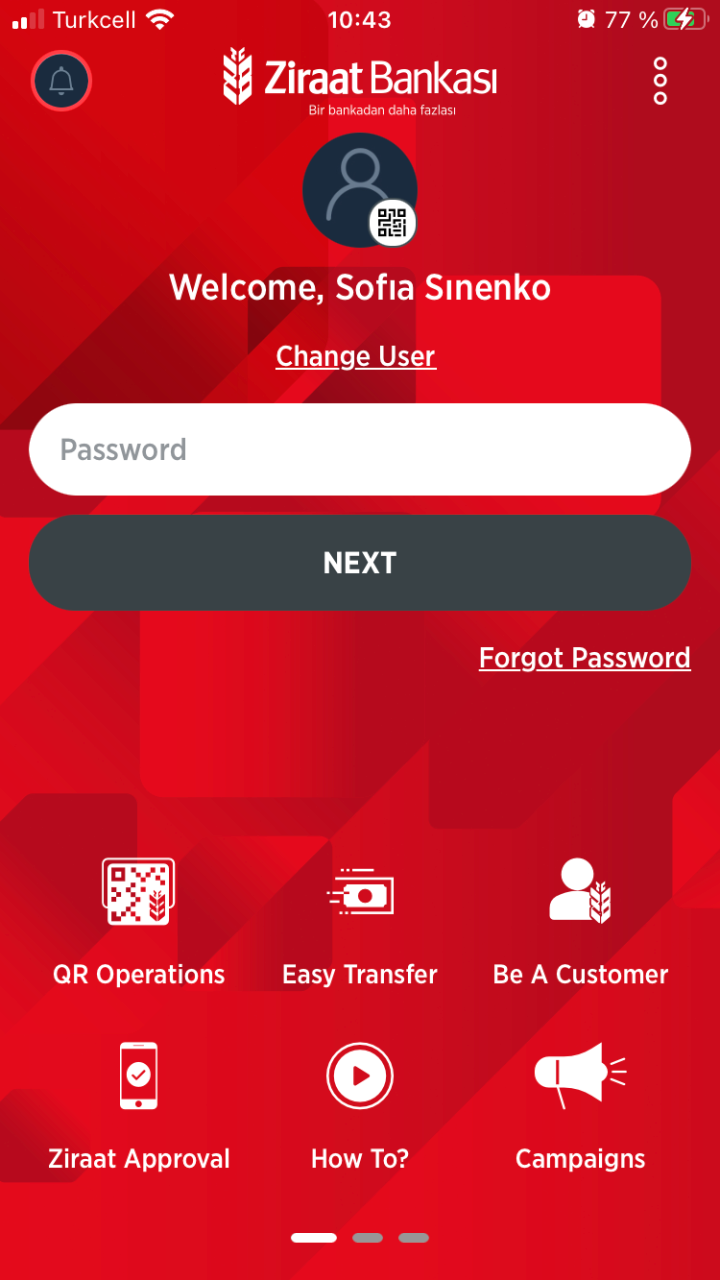Tap the NEXT button
Screen dimensions: 720x1280
(x=360, y=563)
